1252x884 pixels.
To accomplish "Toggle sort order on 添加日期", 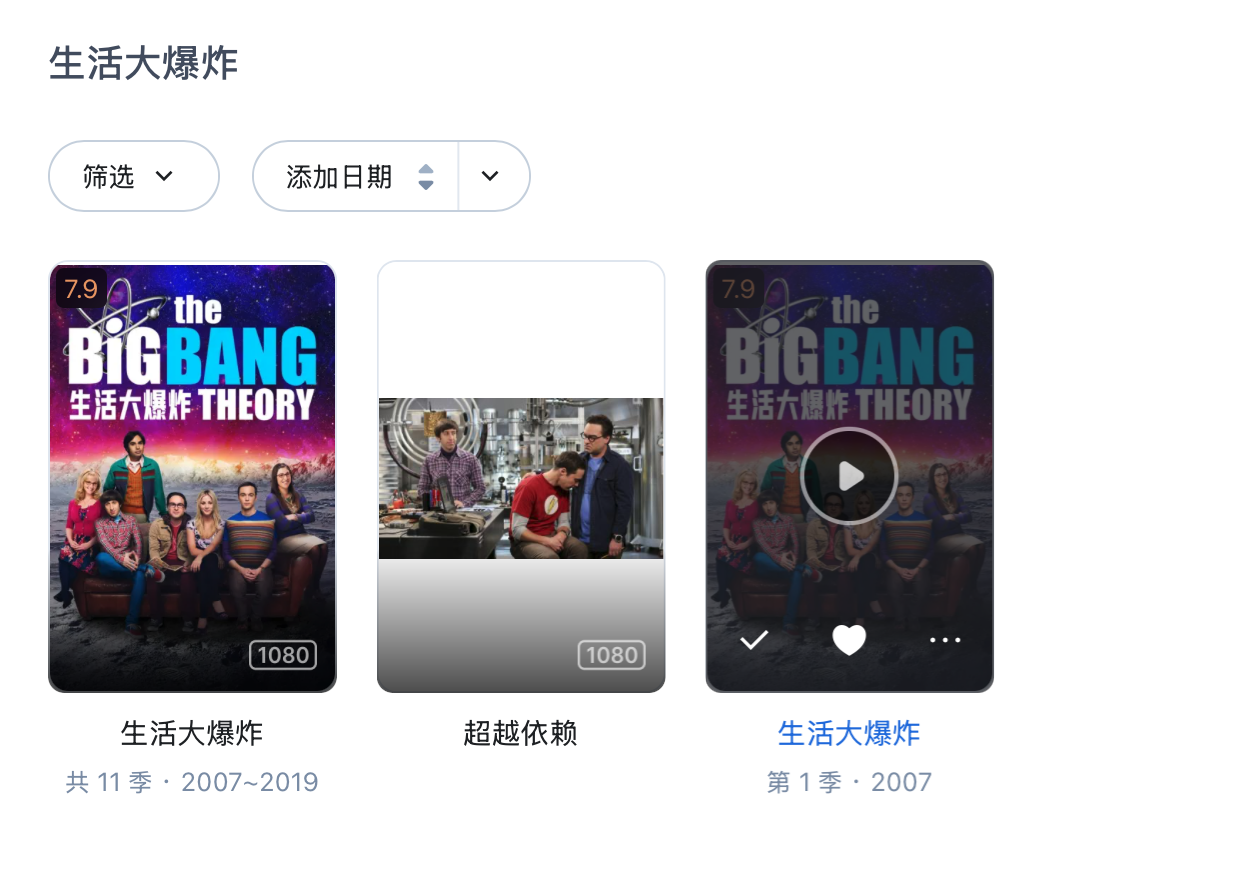I will (355, 177).
